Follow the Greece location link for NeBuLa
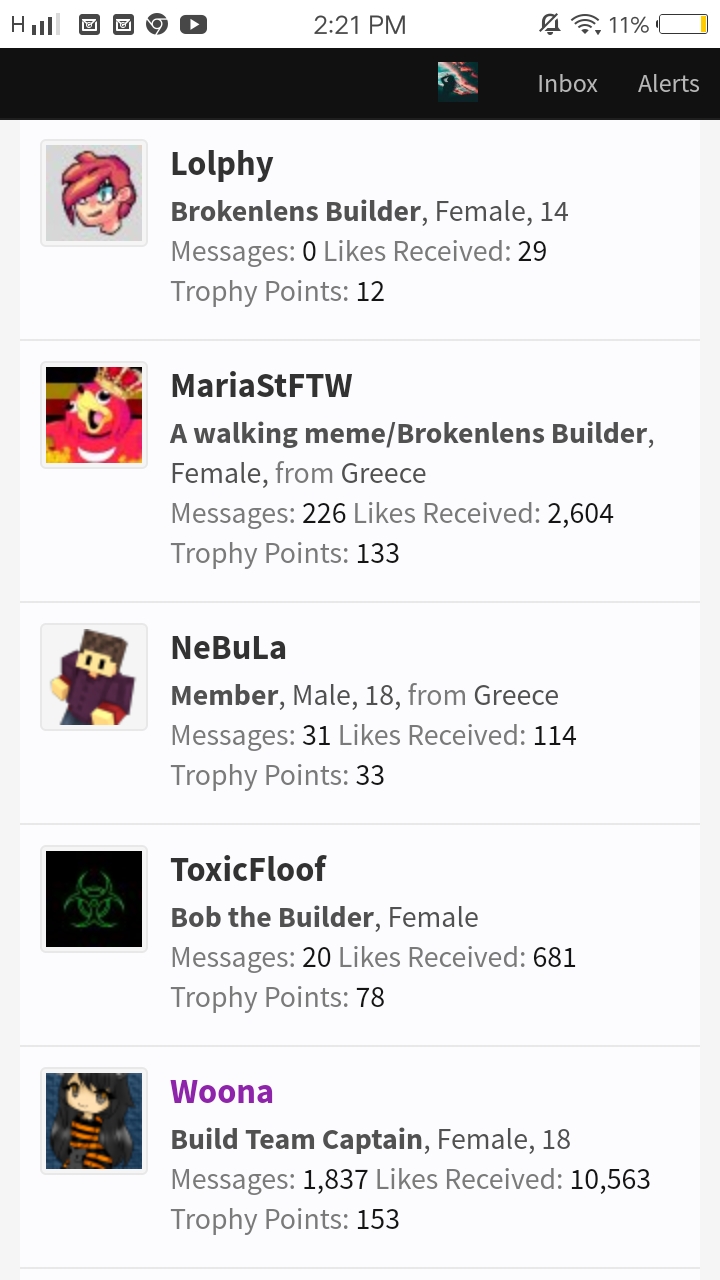 pyautogui.click(x=516, y=696)
